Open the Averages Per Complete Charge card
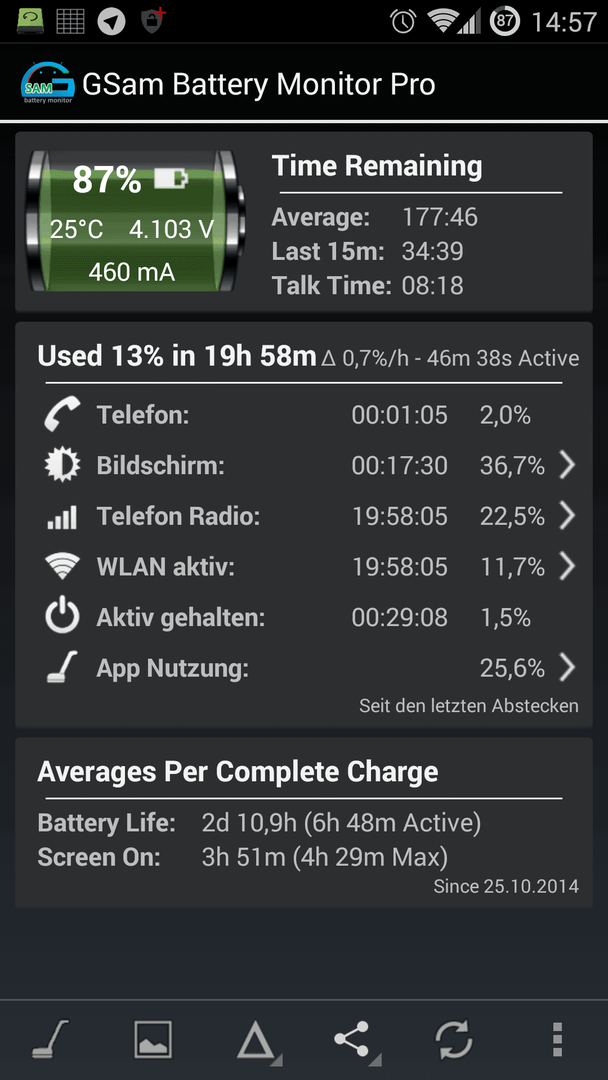Image resolution: width=608 pixels, height=1080 pixels. (x=304, y=822)
